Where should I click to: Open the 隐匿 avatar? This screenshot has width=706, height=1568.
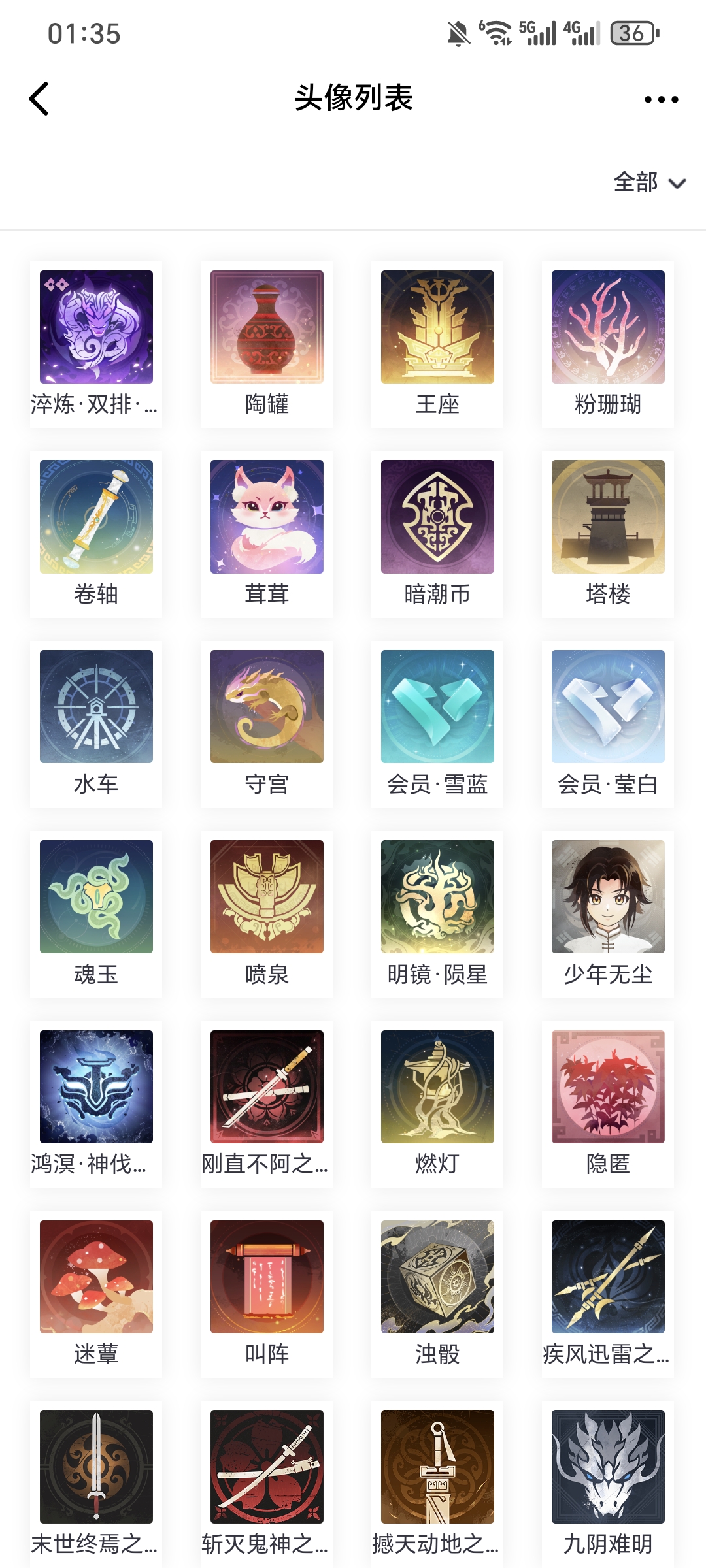608,1086
